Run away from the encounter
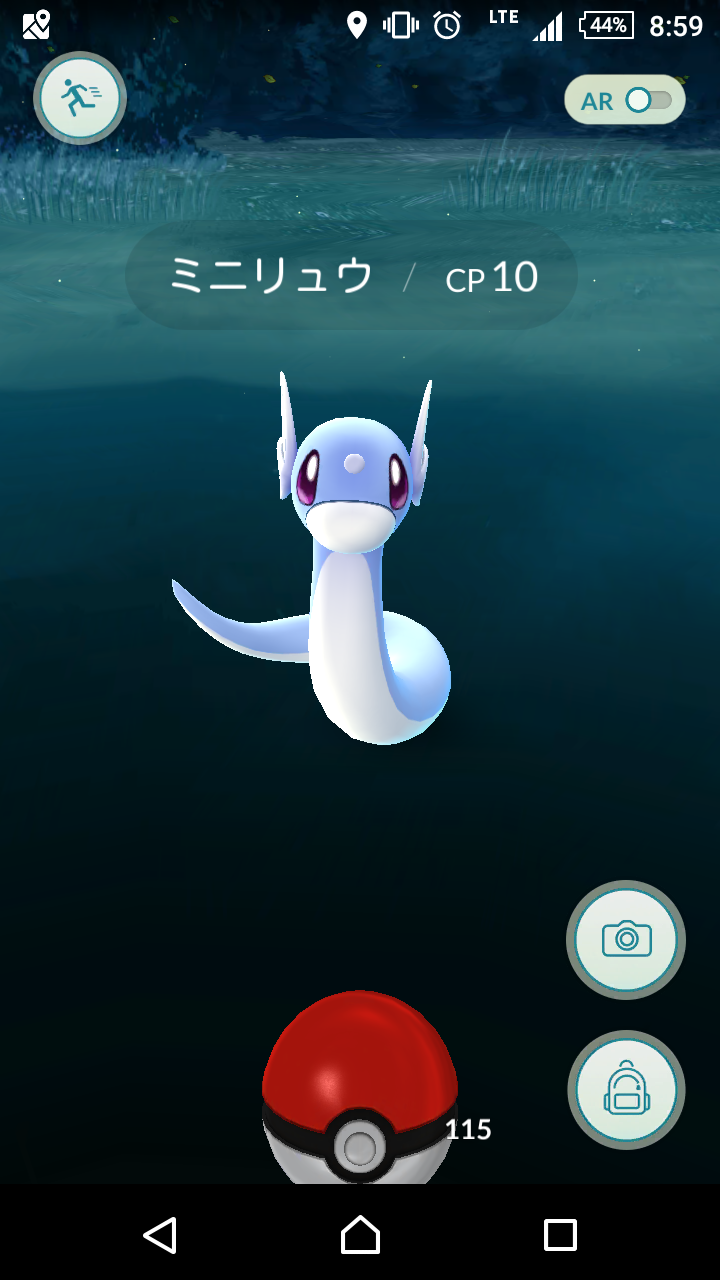The width and height of the screenshot is (720, 1280). pyautogui.click(x=79, y=98)
